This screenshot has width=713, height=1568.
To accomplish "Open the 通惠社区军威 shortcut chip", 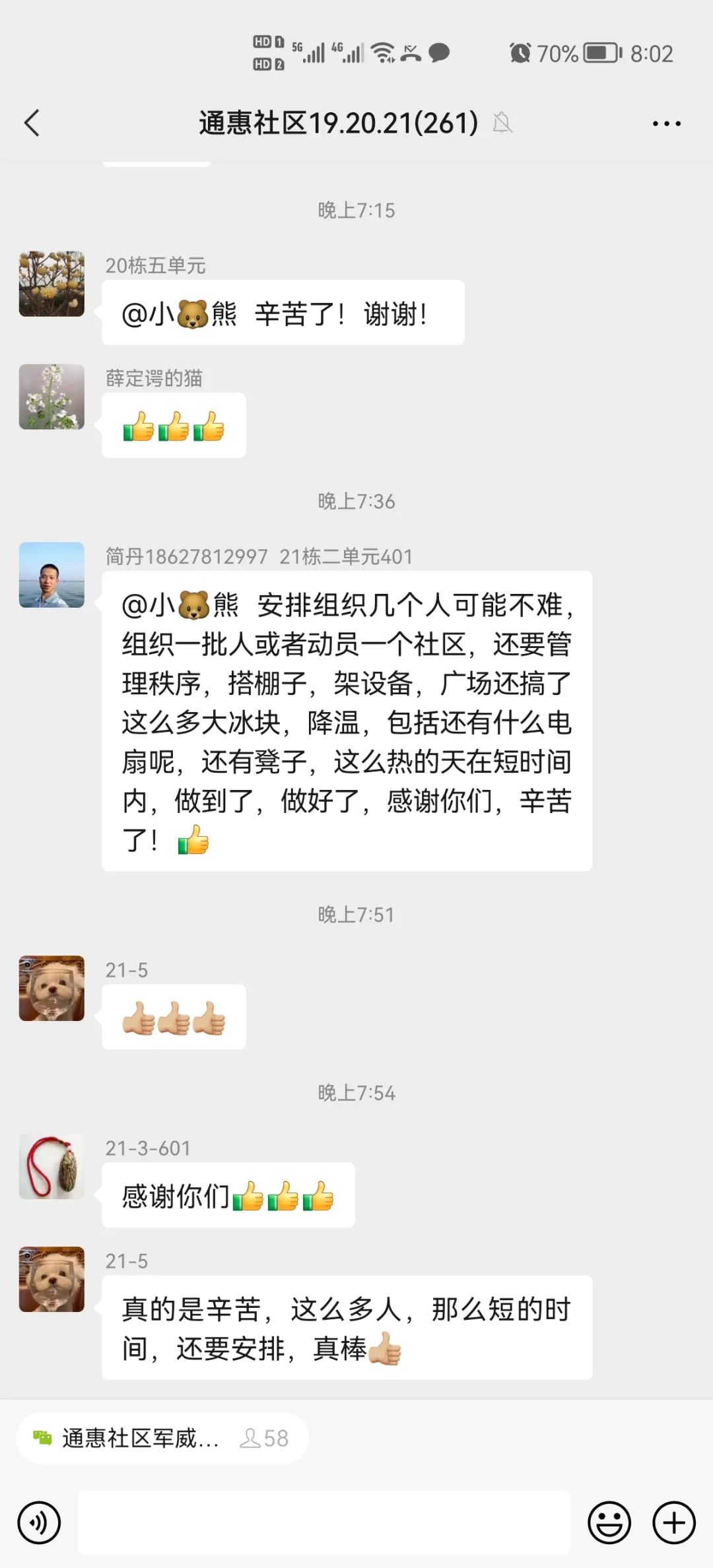I will point(162,1438).
